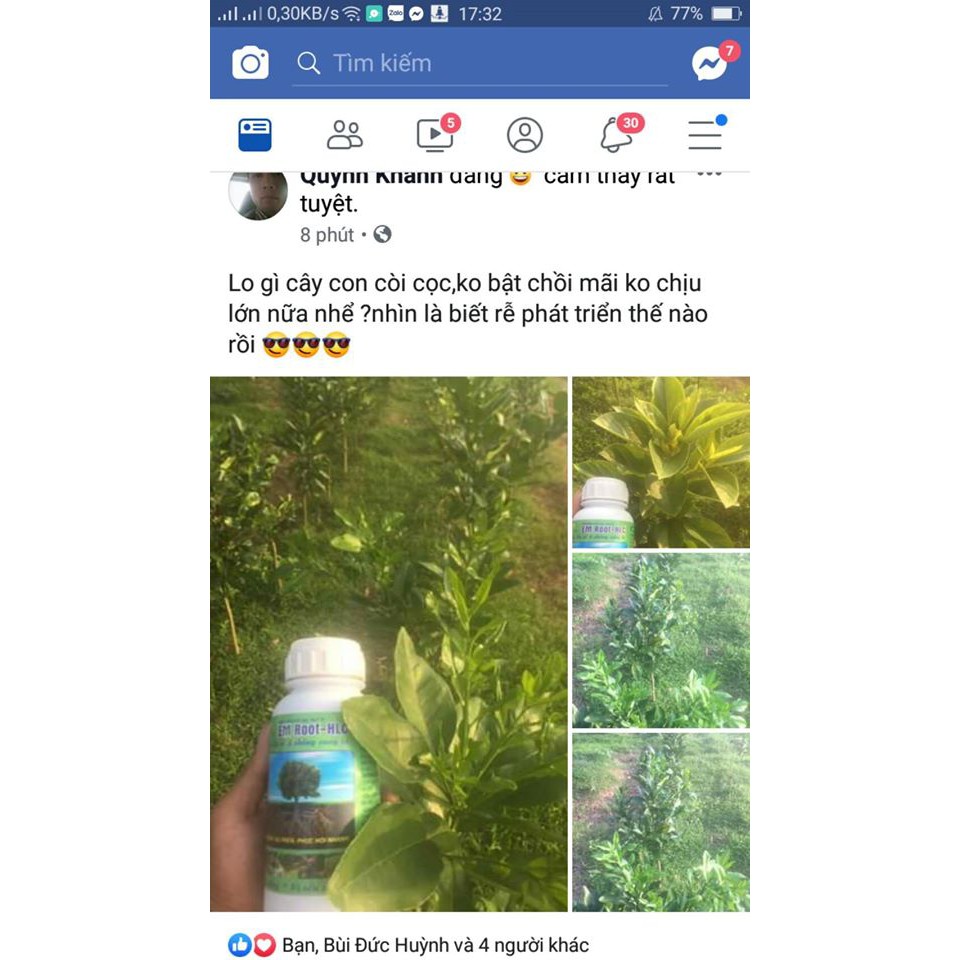The width and height of the screenshot is (960, 960).
Task: Switch to the News Feed tab
Action: (x=255, y=135)
